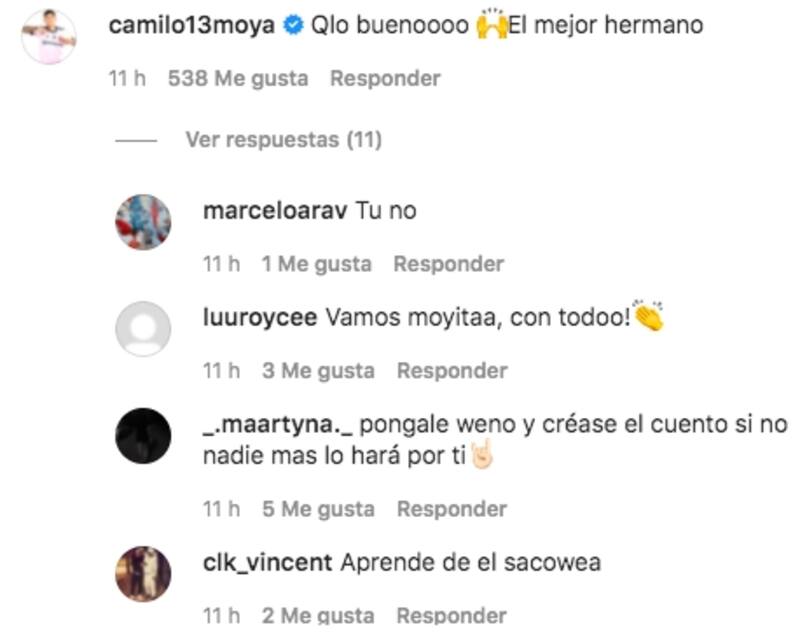Open the camilo13moya username link
Screen dimensions: 800x632
190,25
